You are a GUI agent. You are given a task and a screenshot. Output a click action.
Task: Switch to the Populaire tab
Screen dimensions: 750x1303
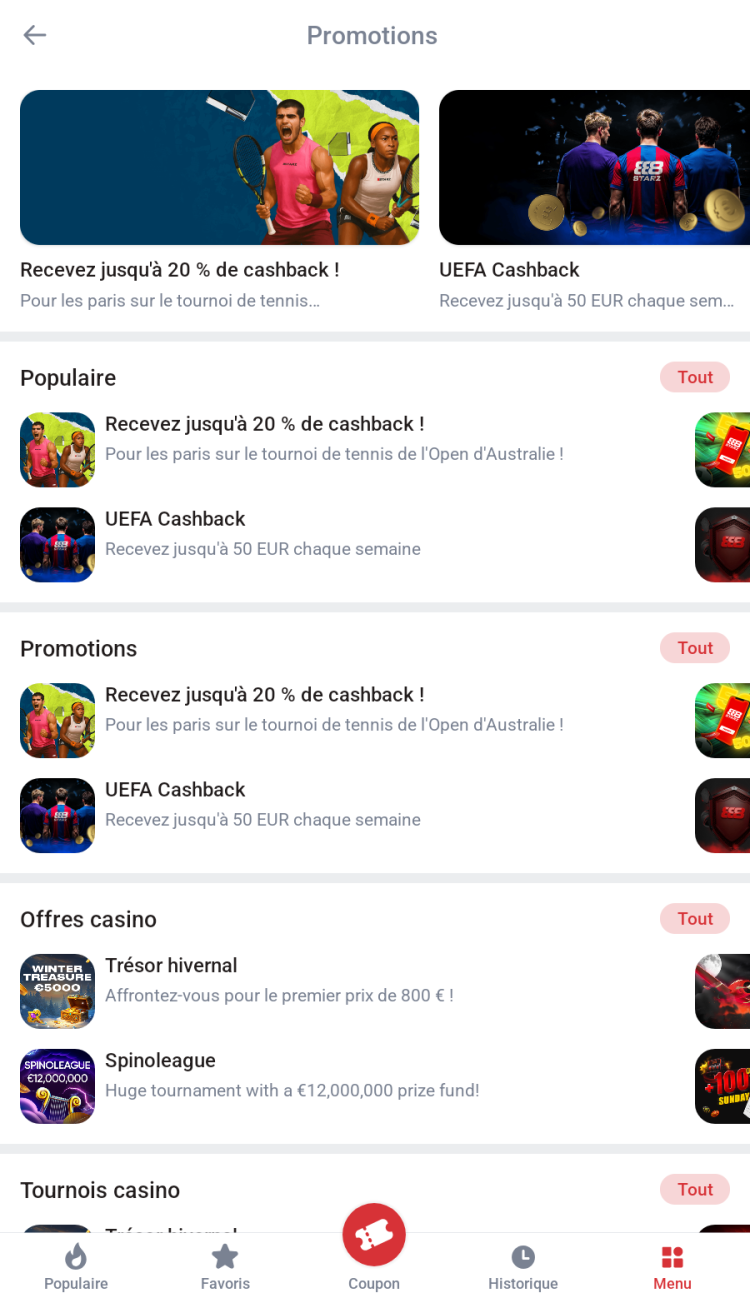coord(76,1267)
